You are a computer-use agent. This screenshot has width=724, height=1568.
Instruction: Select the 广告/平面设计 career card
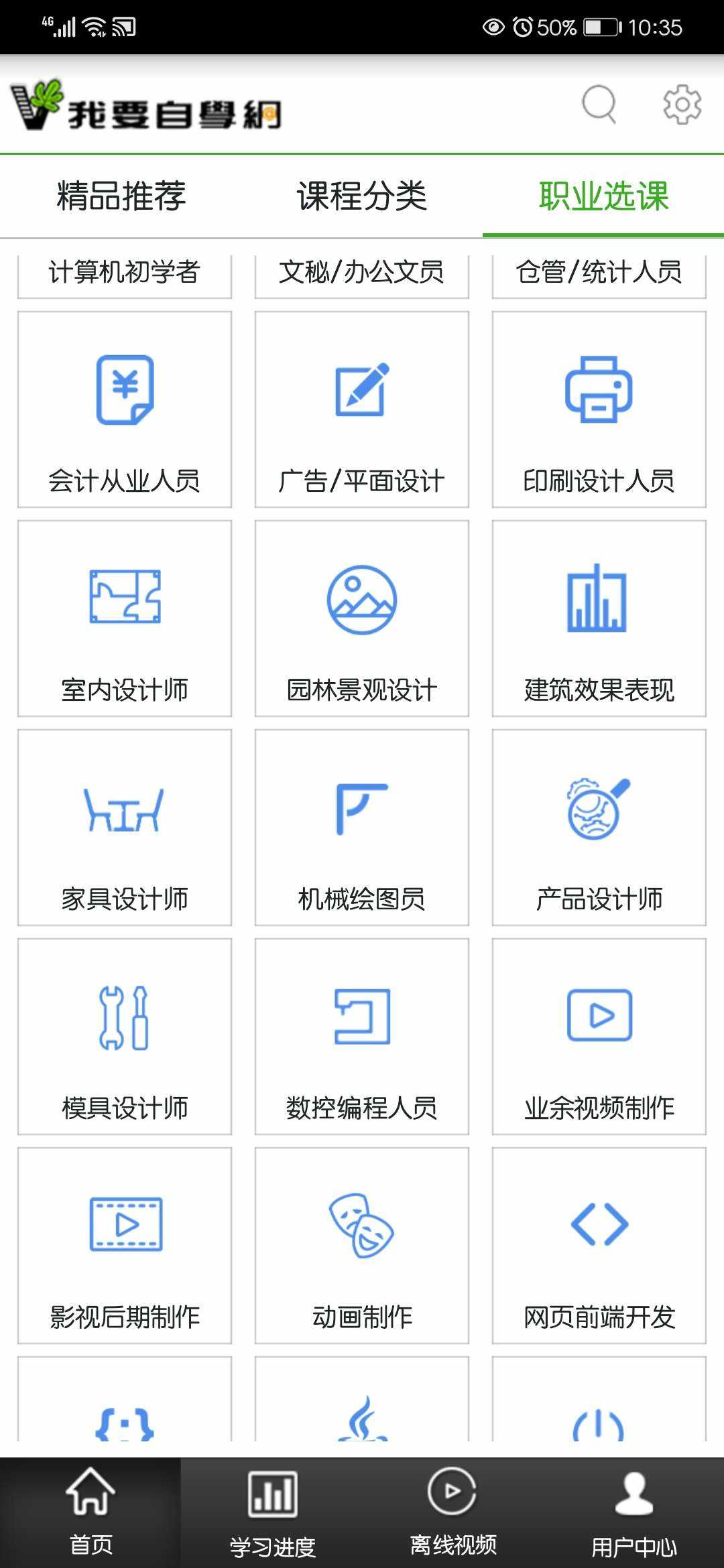pyautogui.click(x=362, y=409)
